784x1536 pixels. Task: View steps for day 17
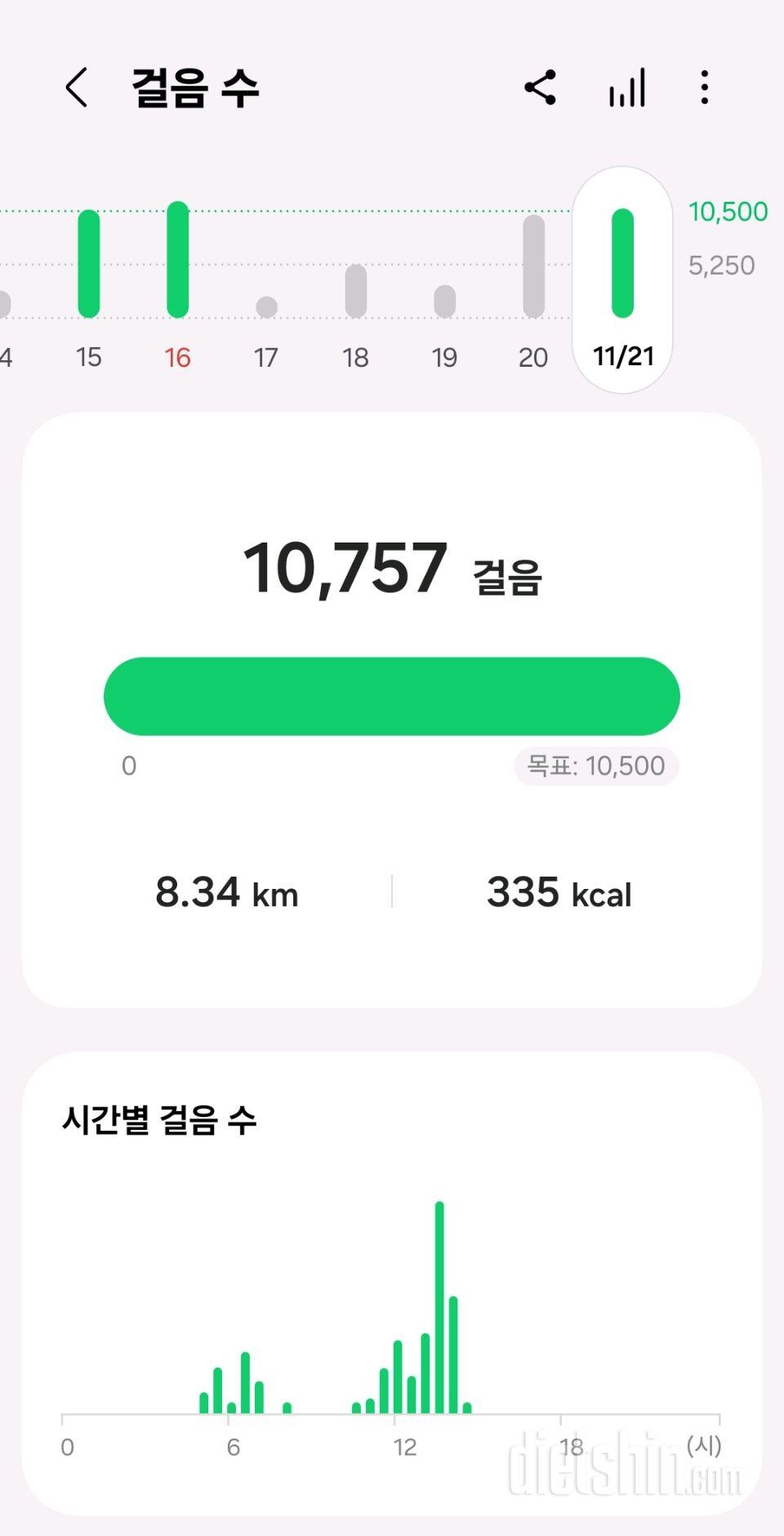coord(266,307)
